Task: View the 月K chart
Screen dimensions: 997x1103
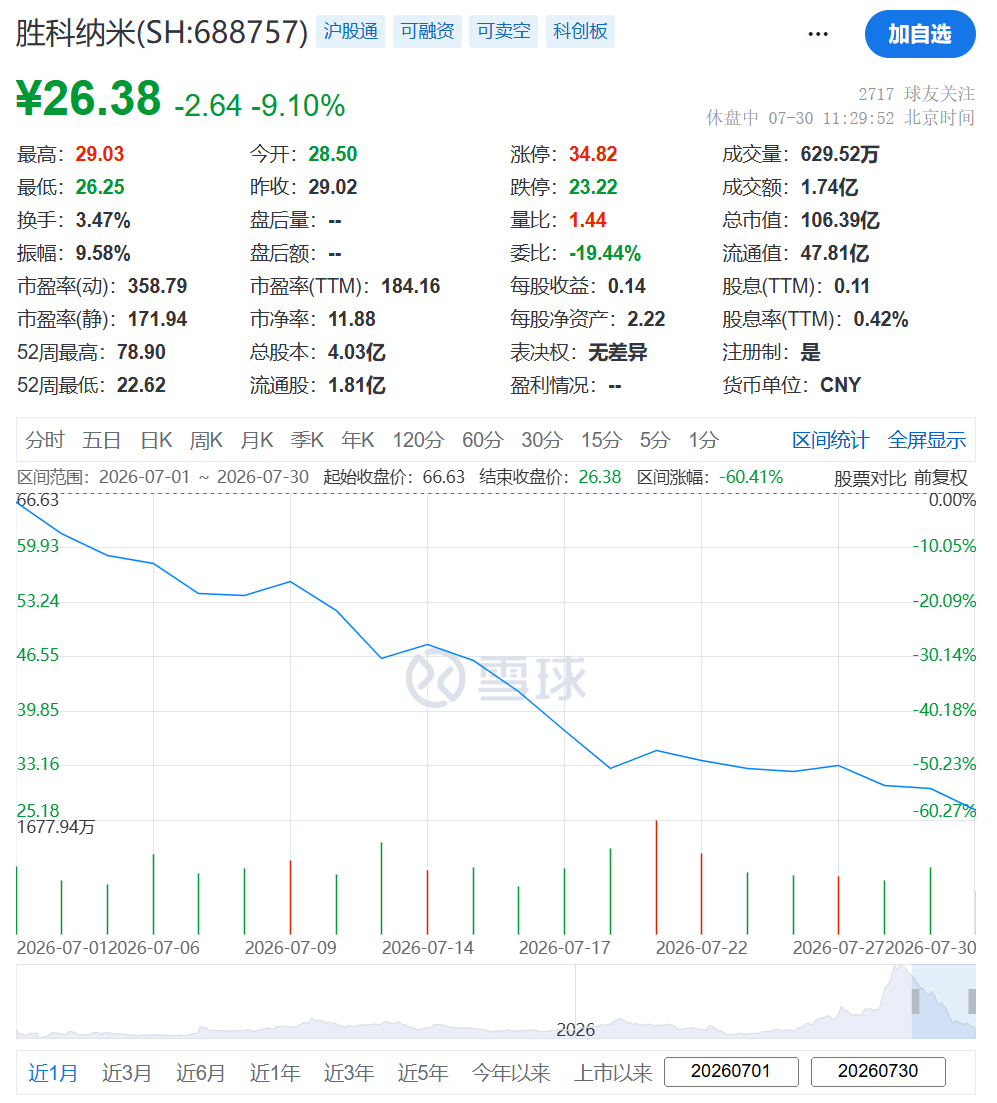Action: pyautogui.click(x=257, y=440)
